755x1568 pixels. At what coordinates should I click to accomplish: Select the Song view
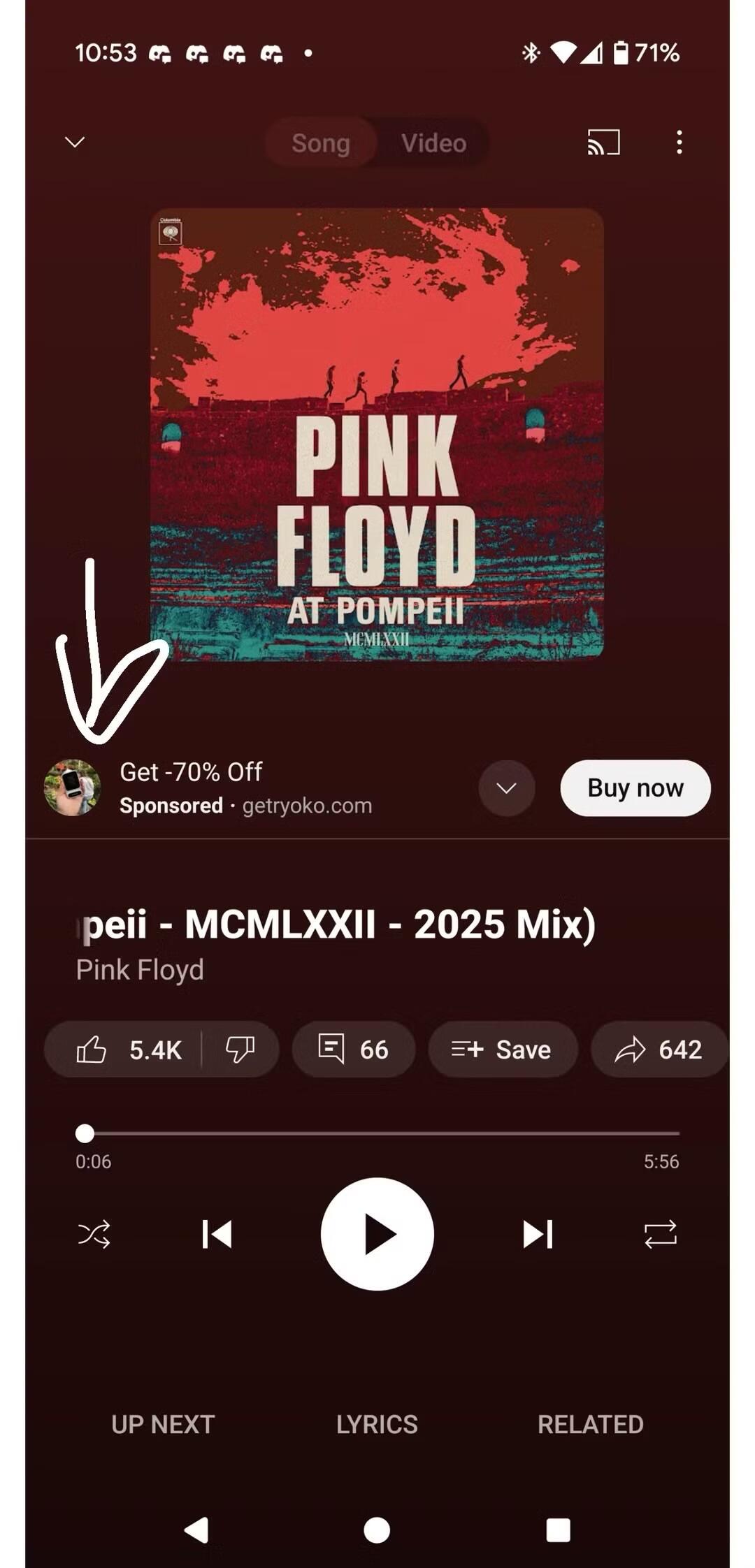[x=321, y=143]
